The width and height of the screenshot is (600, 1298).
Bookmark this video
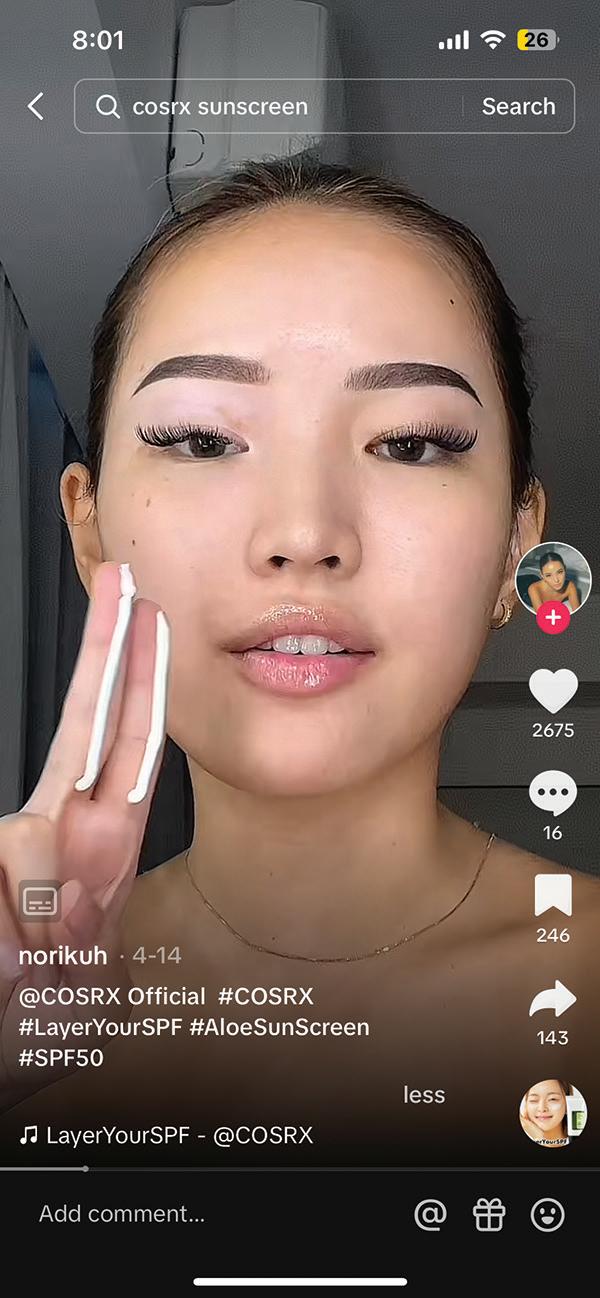553,896
